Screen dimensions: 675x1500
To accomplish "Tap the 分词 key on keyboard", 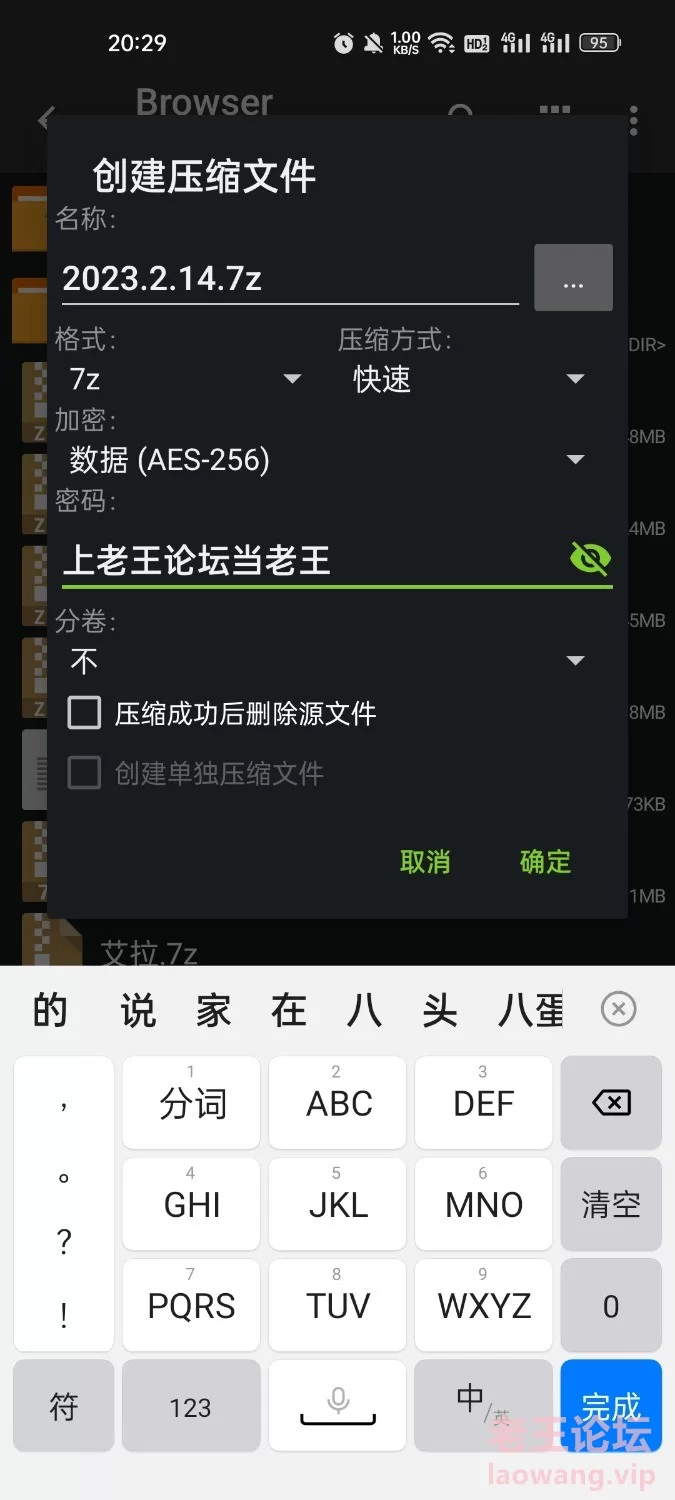I will pos(192,1103).
